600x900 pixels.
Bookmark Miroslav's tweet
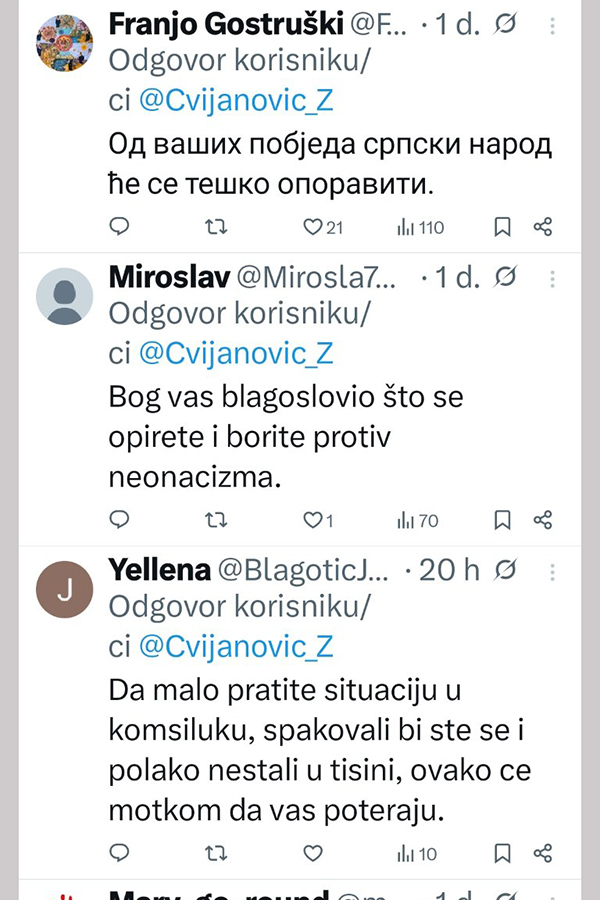503,520
